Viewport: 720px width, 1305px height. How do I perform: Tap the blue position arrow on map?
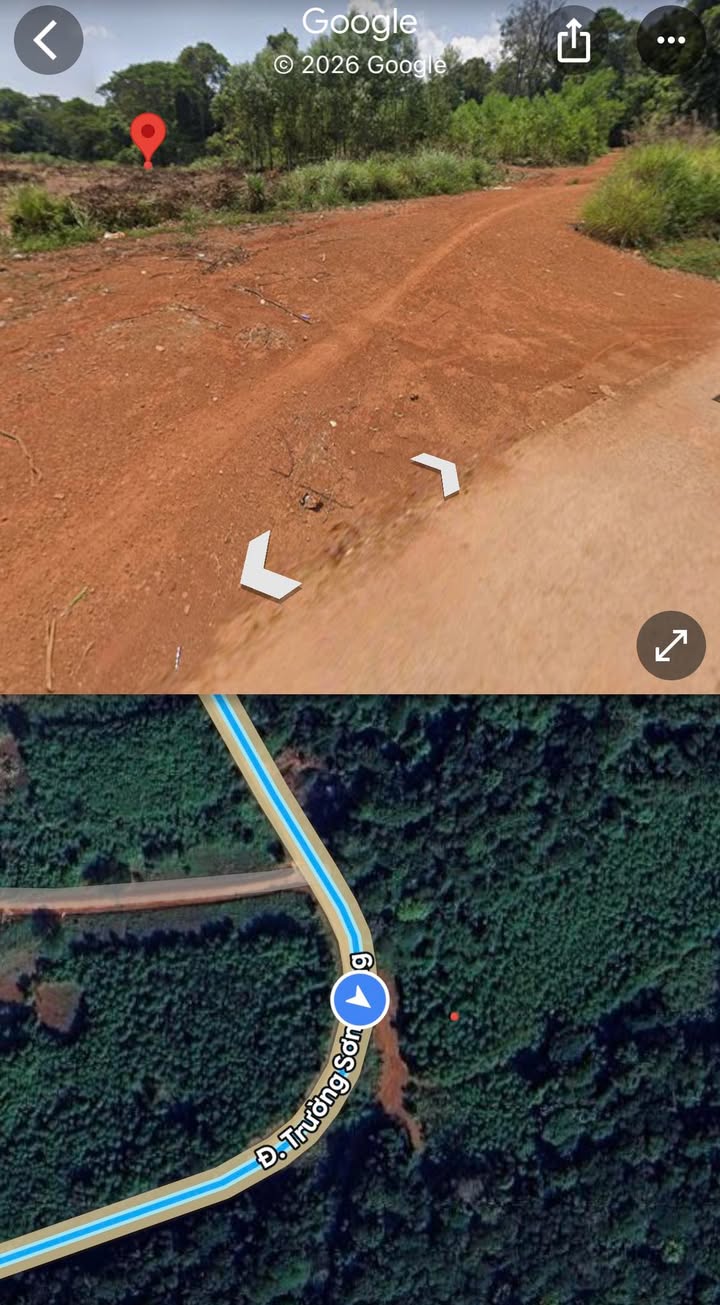coord(360,999)
